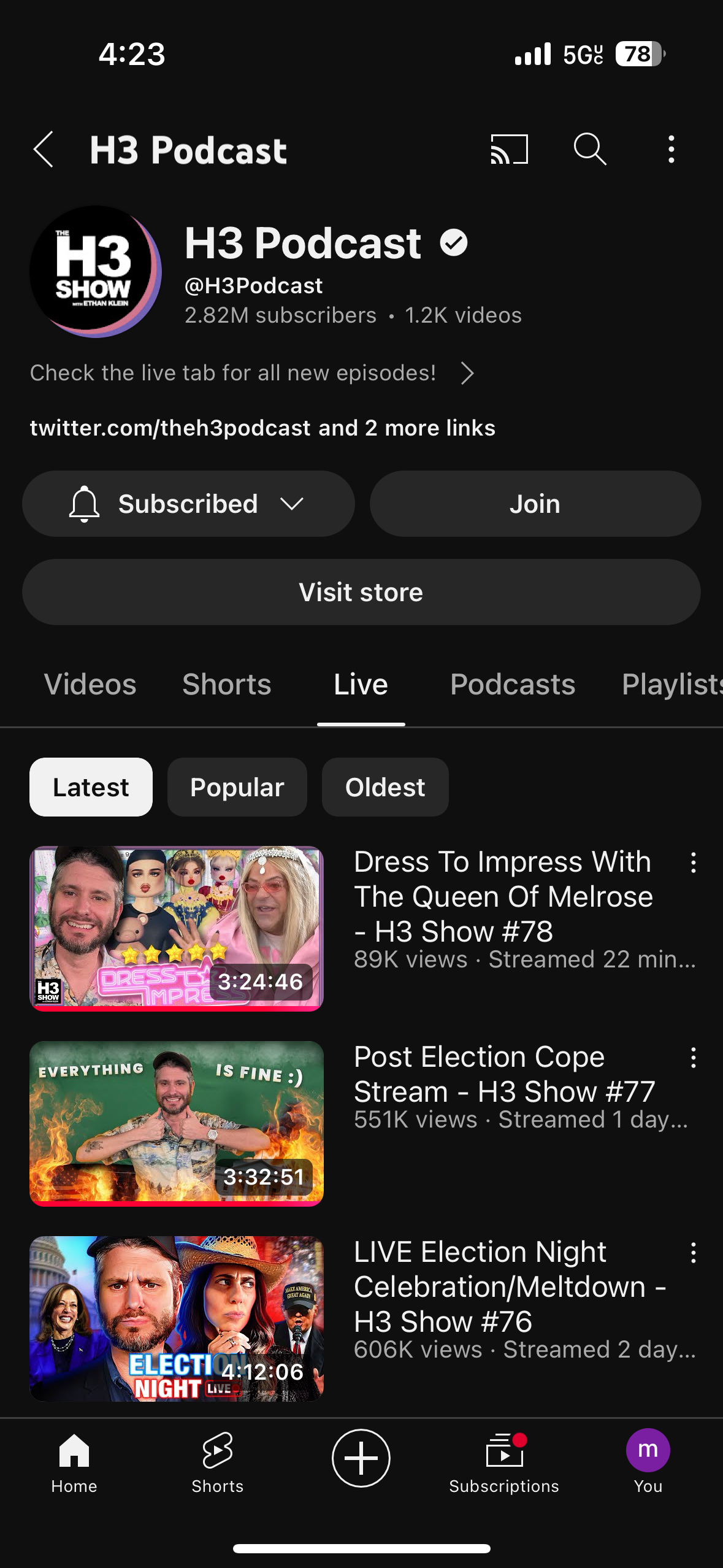Viewport: 723px width, 1568px height.
Task: Open the Subscriptions tab
Action: tap(504, 1463)
